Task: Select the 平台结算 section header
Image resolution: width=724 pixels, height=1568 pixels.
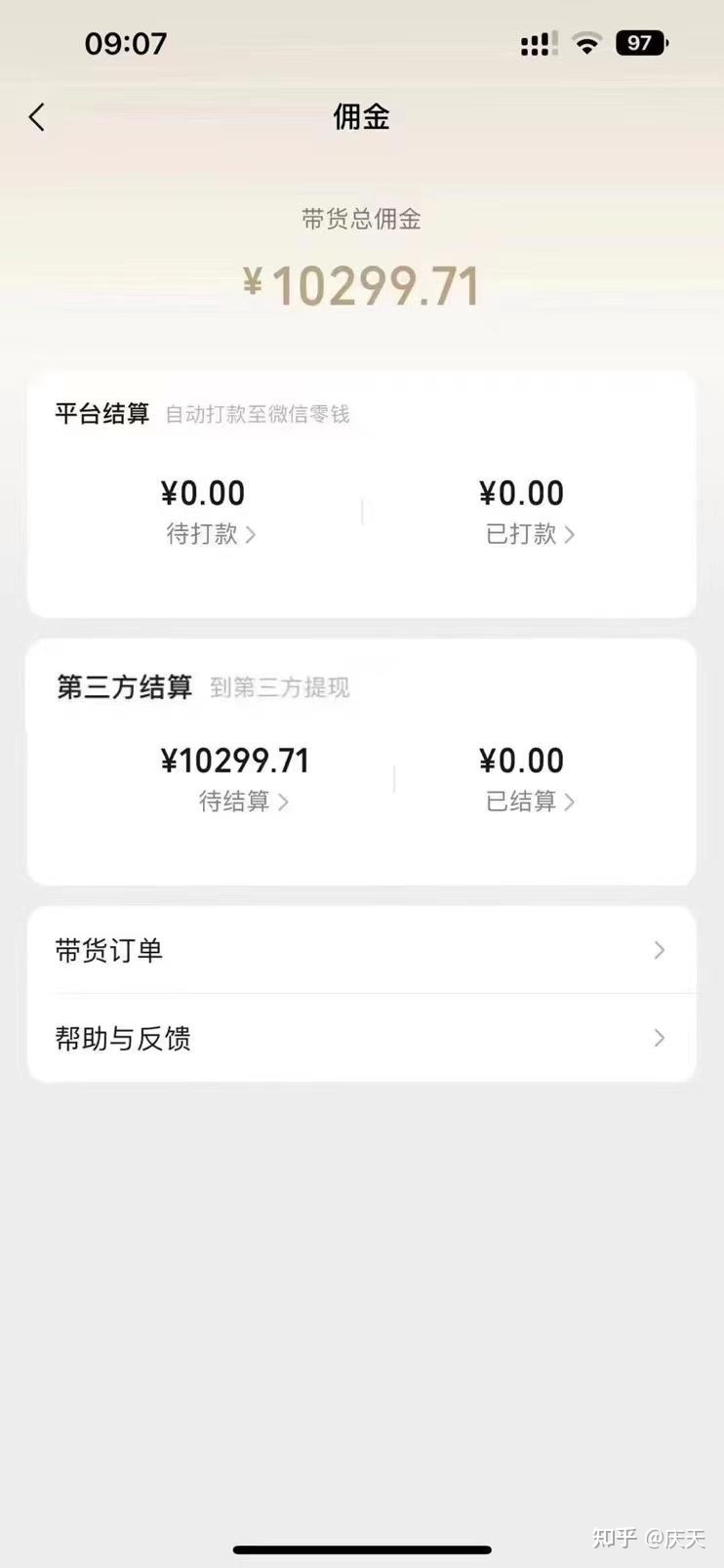Action: coord(101,413)
